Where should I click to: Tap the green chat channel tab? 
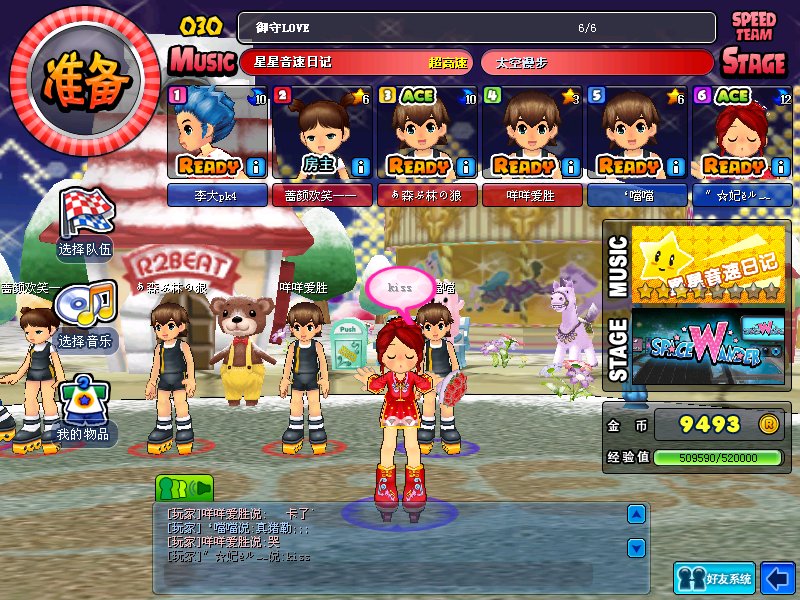tap(185, 488)
